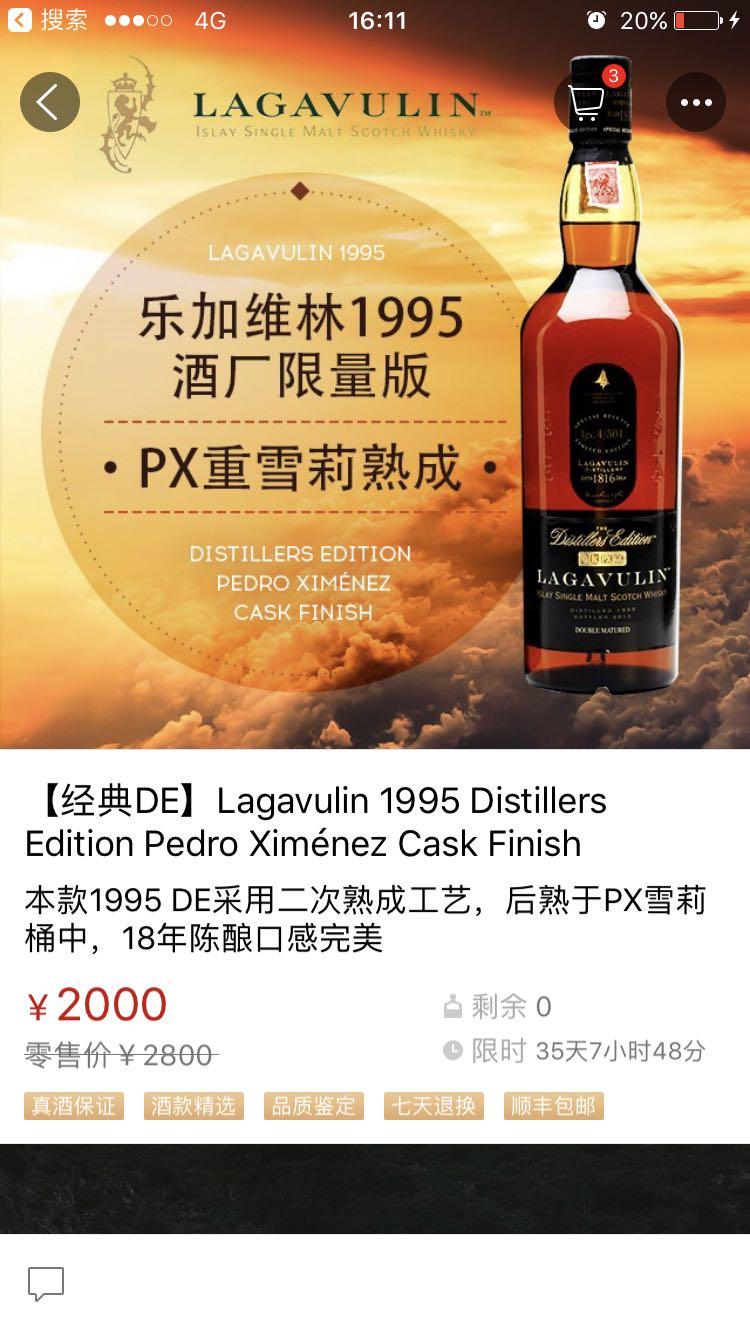750x1334 pixels.
Task: Open the more options ellipsis menu
Action: (696, 102)
